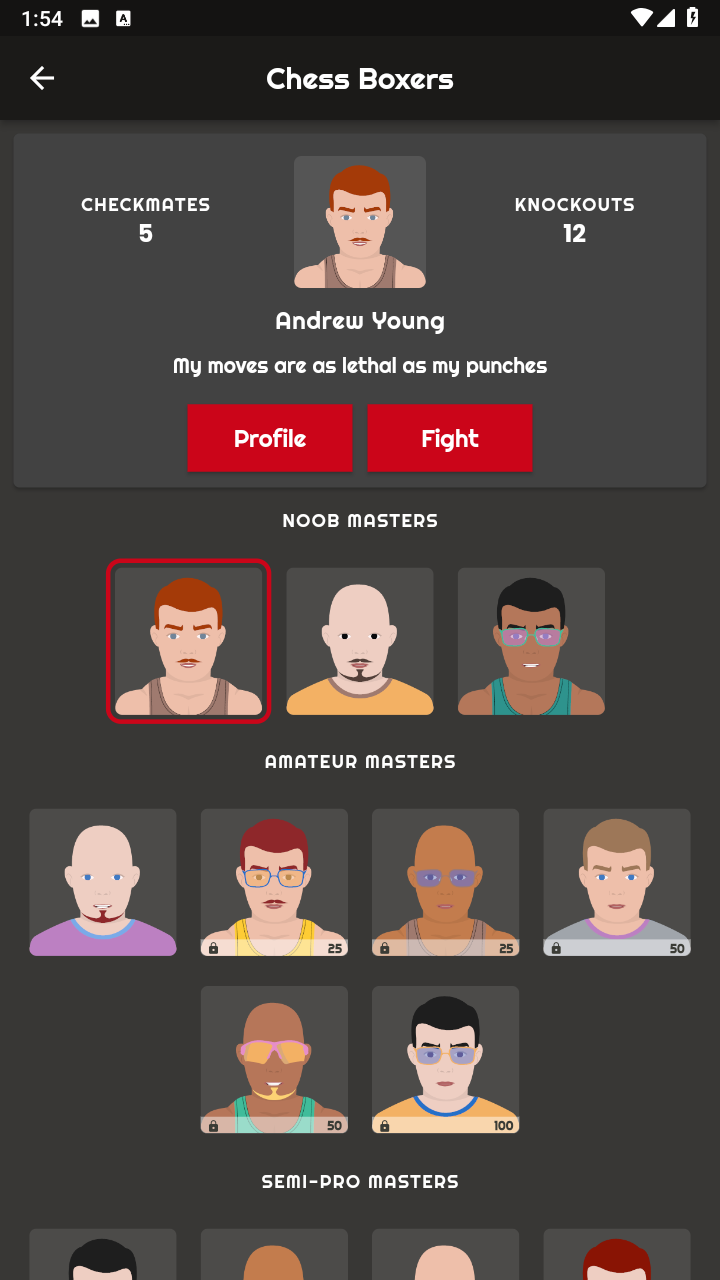Choose the locked Amateur Master in the gray tank top
The image size is (720, 1280).
(446, 882)
